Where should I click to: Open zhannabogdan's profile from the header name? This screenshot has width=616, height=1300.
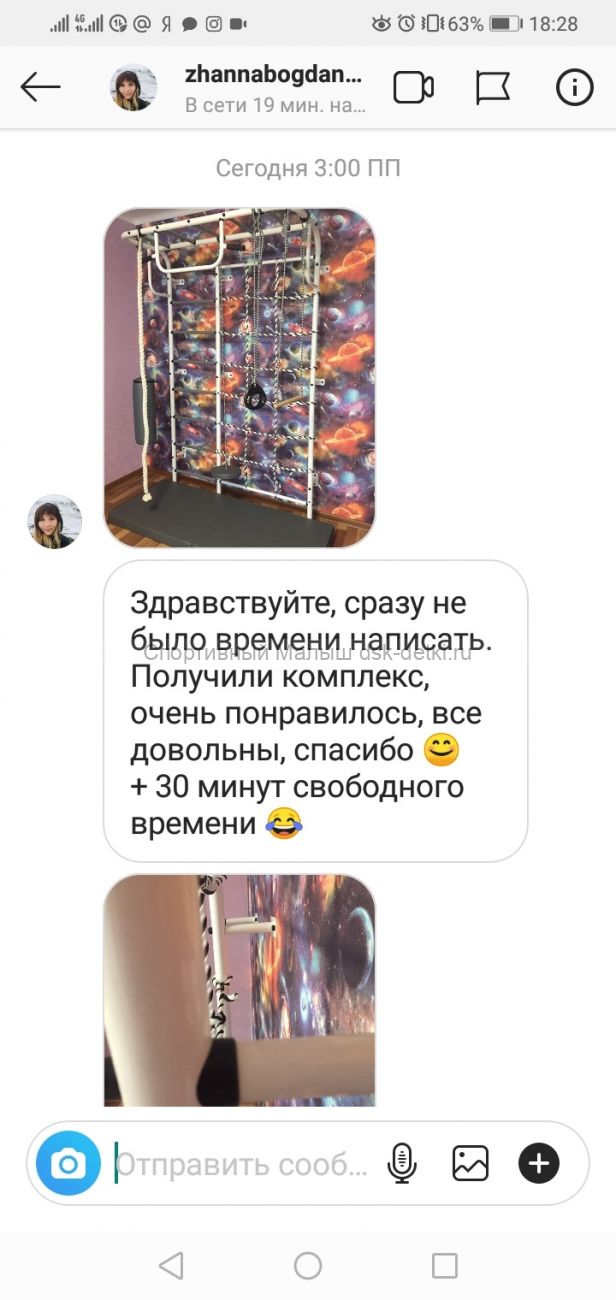tap(273, 76)
